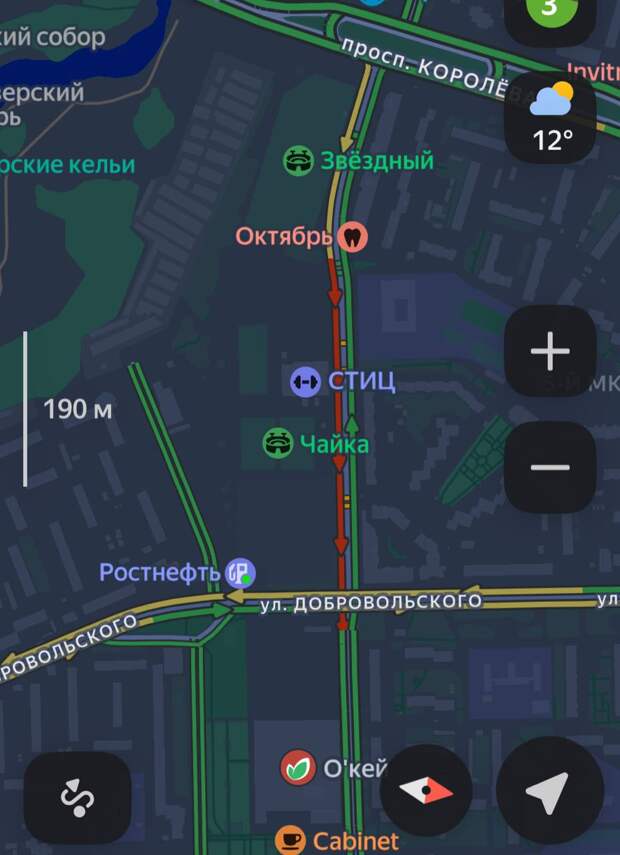Open the traffic level indicator

548,12
